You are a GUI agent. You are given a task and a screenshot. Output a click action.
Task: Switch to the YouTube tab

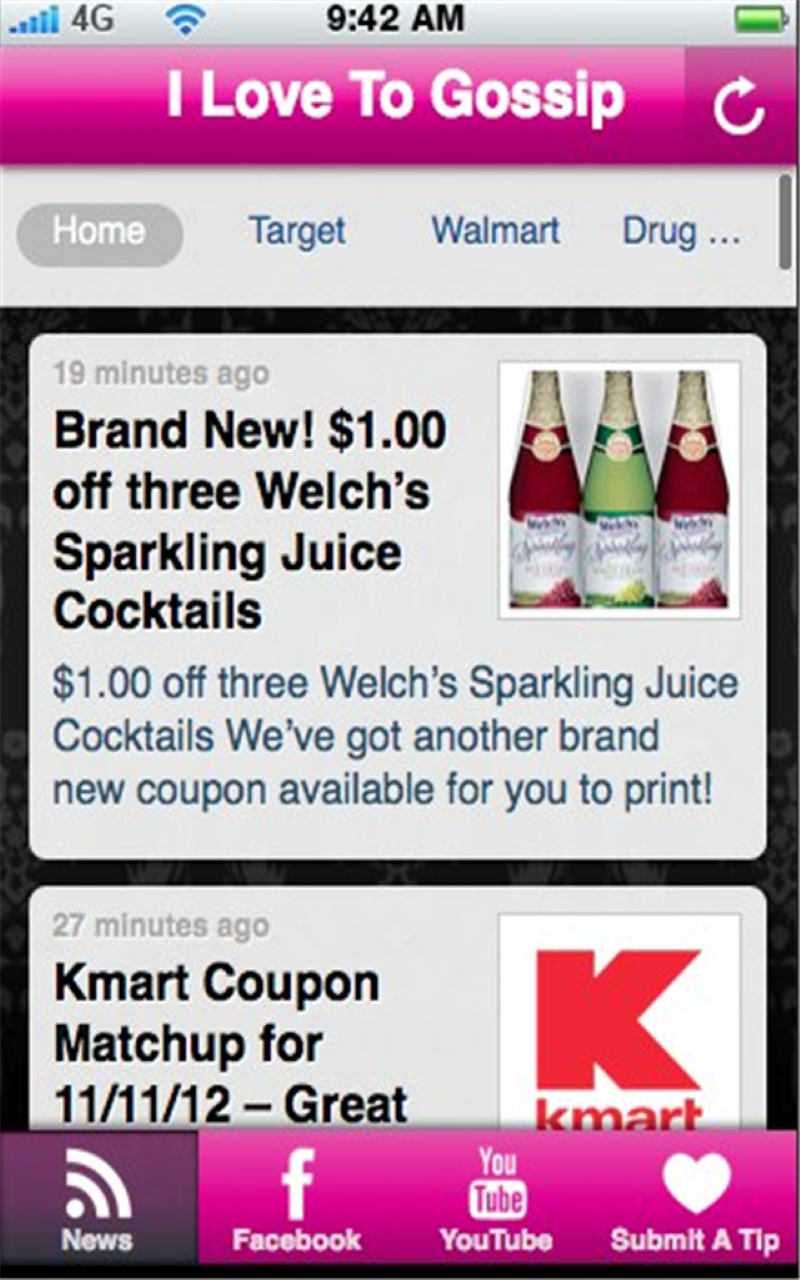coord(496,1198)
